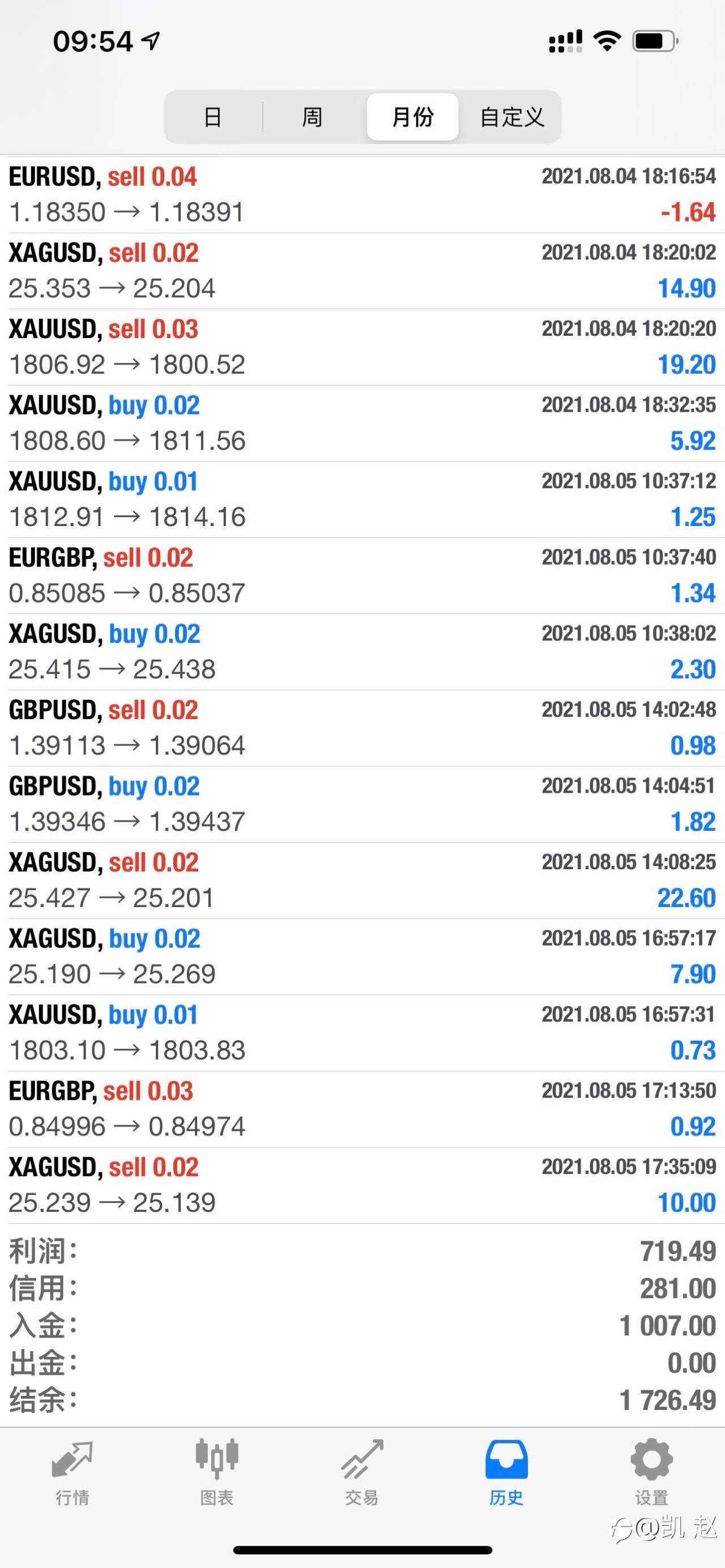Open the 图表 chart tab
725x1568 pixels.
tap(217, 1472)
